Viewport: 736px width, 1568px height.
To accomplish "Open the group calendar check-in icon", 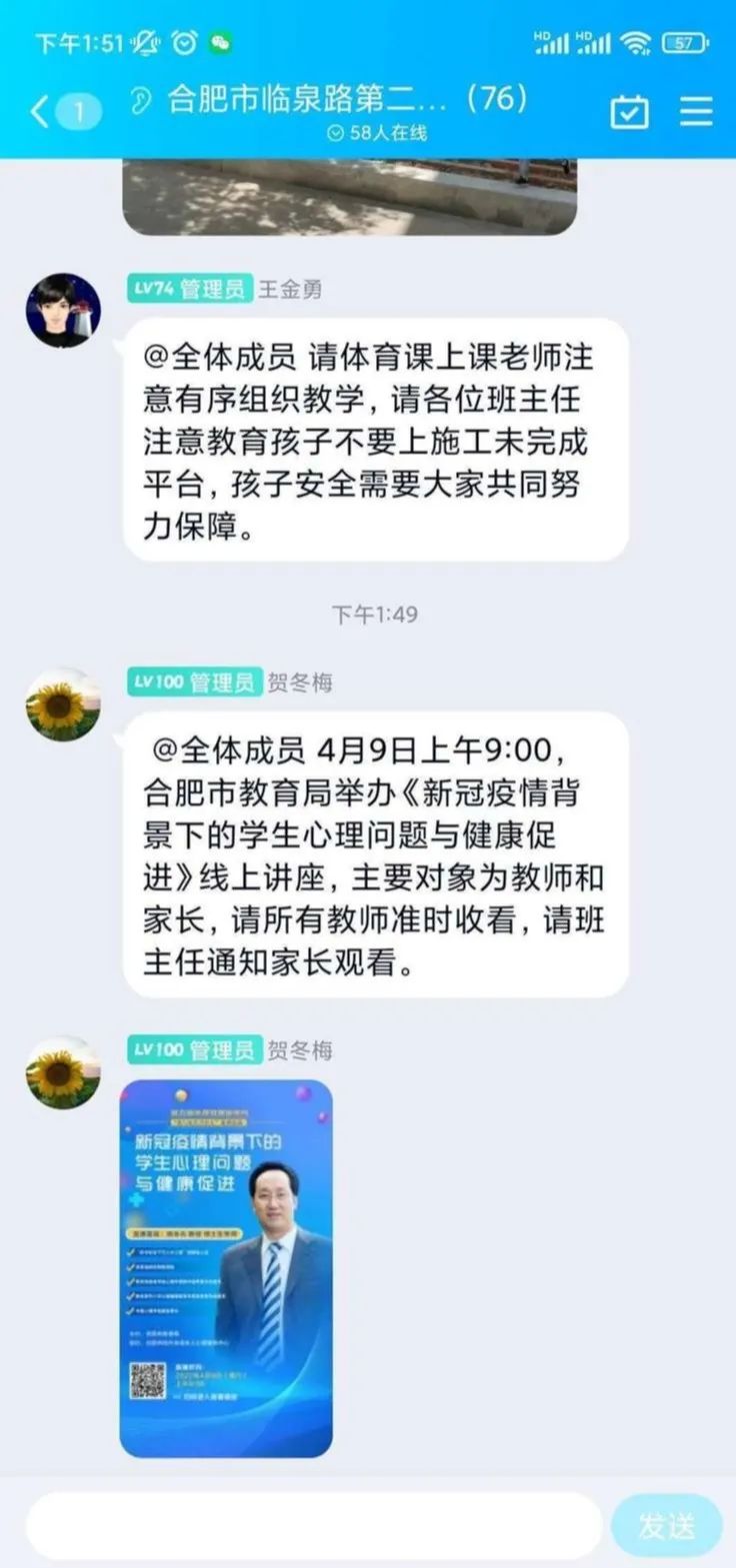I will pos(629,112).
